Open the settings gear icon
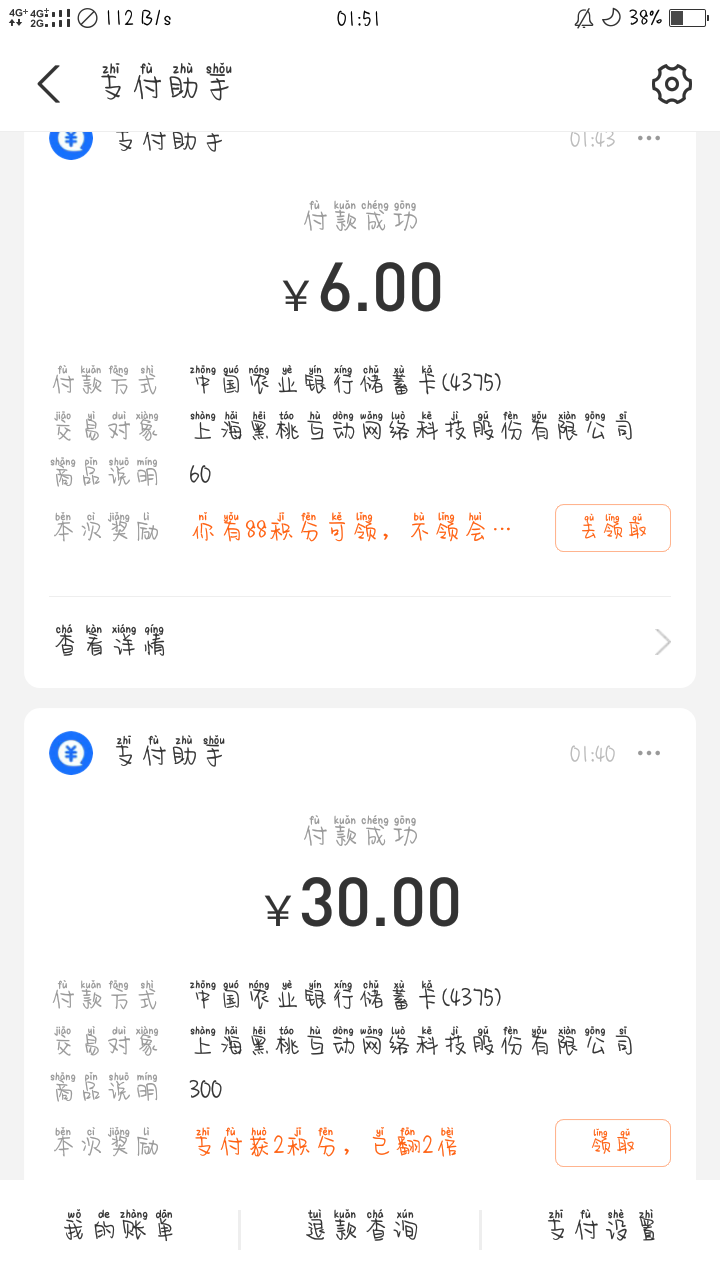720x1280 pixels. coord(672,85)
